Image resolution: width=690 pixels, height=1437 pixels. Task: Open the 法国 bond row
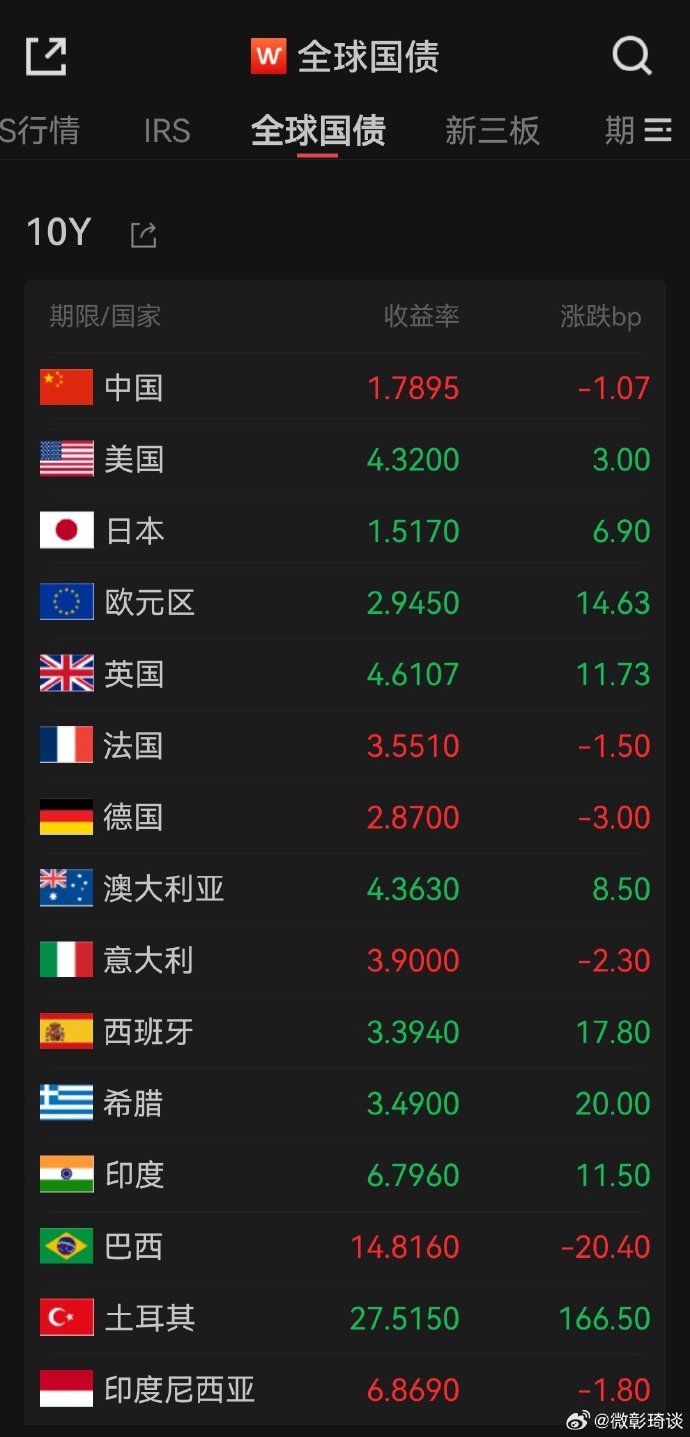[x=345, y=746]
